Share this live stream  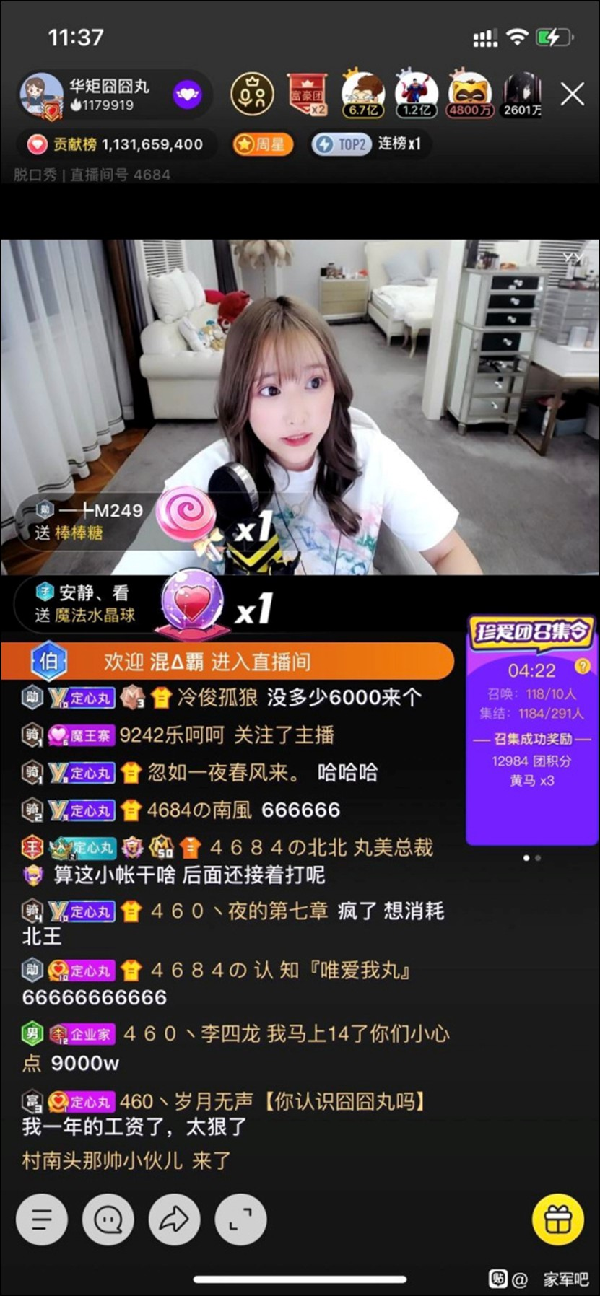click(175, 1219)
